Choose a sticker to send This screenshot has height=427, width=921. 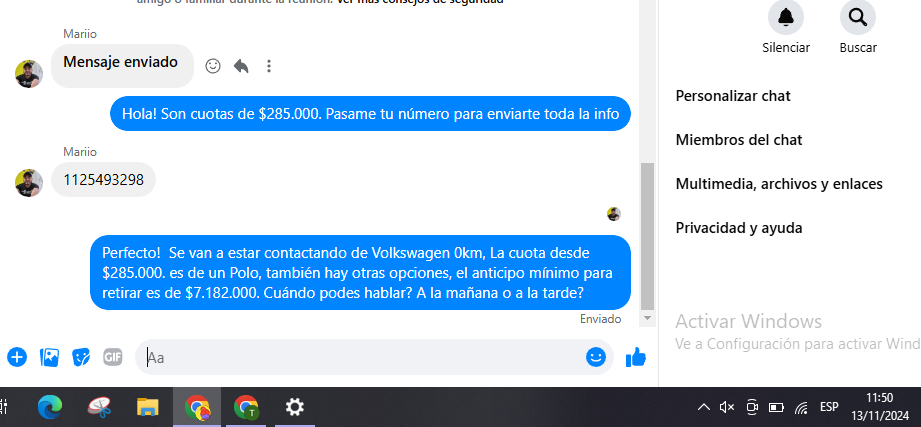click(81, 357)
